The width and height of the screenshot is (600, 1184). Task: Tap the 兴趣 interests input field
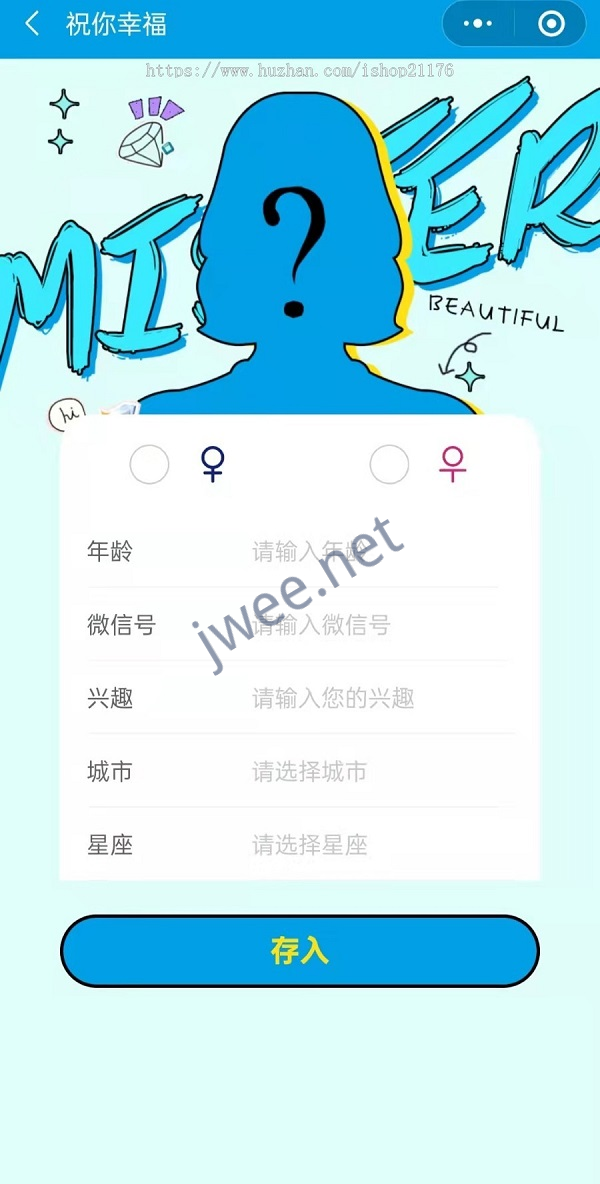coord(380,698)
